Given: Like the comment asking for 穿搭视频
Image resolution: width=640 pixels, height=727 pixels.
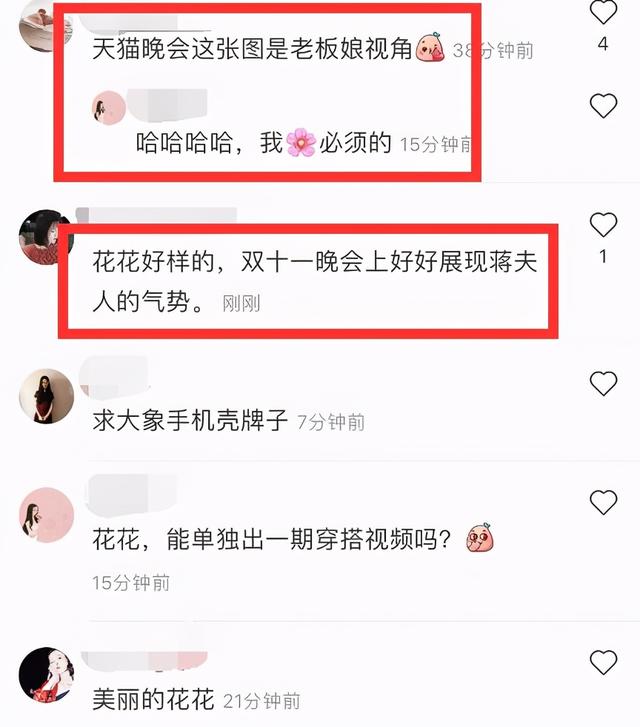Looking at the screenshot, I should pos(603,502).
